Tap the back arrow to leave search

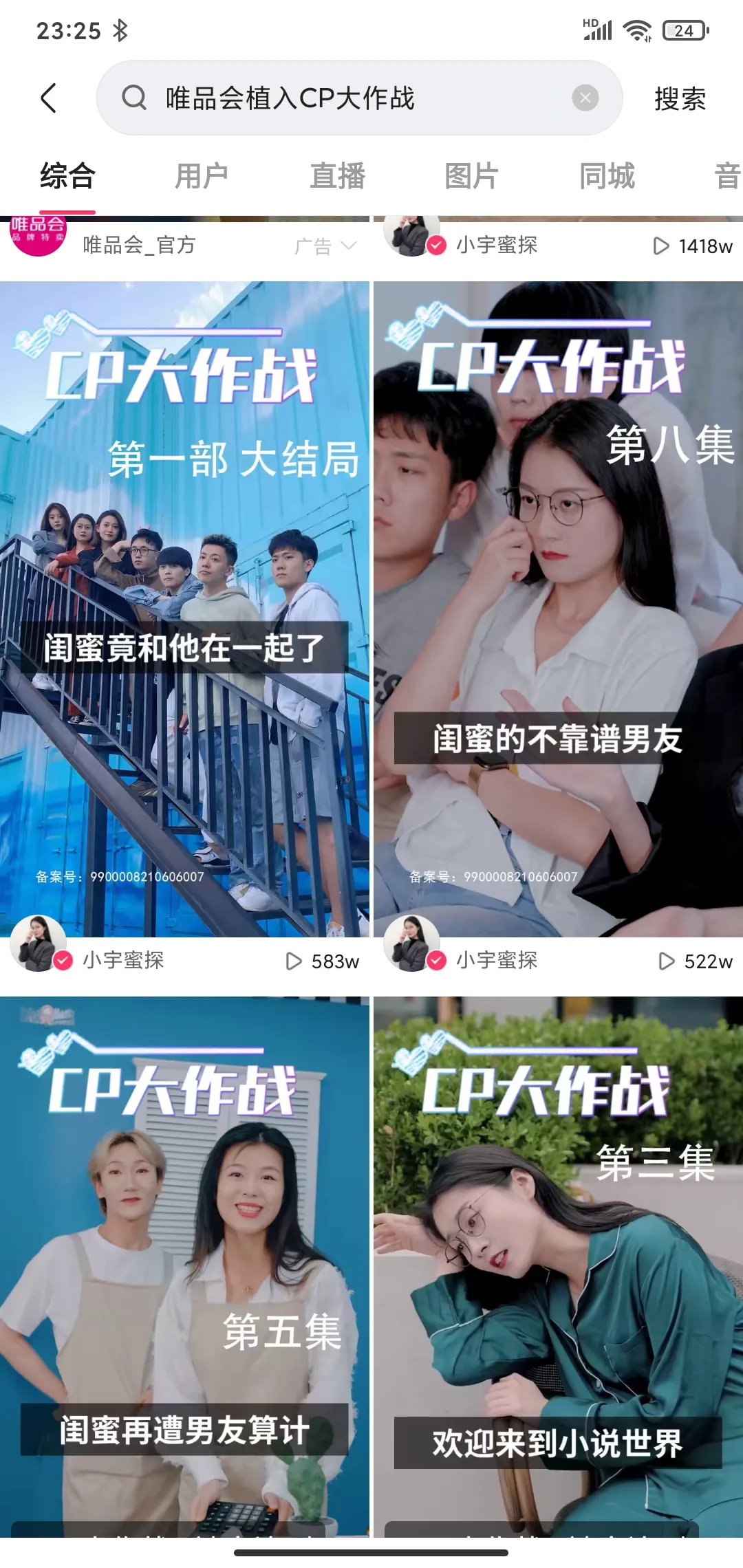click(x=48, y=96)
